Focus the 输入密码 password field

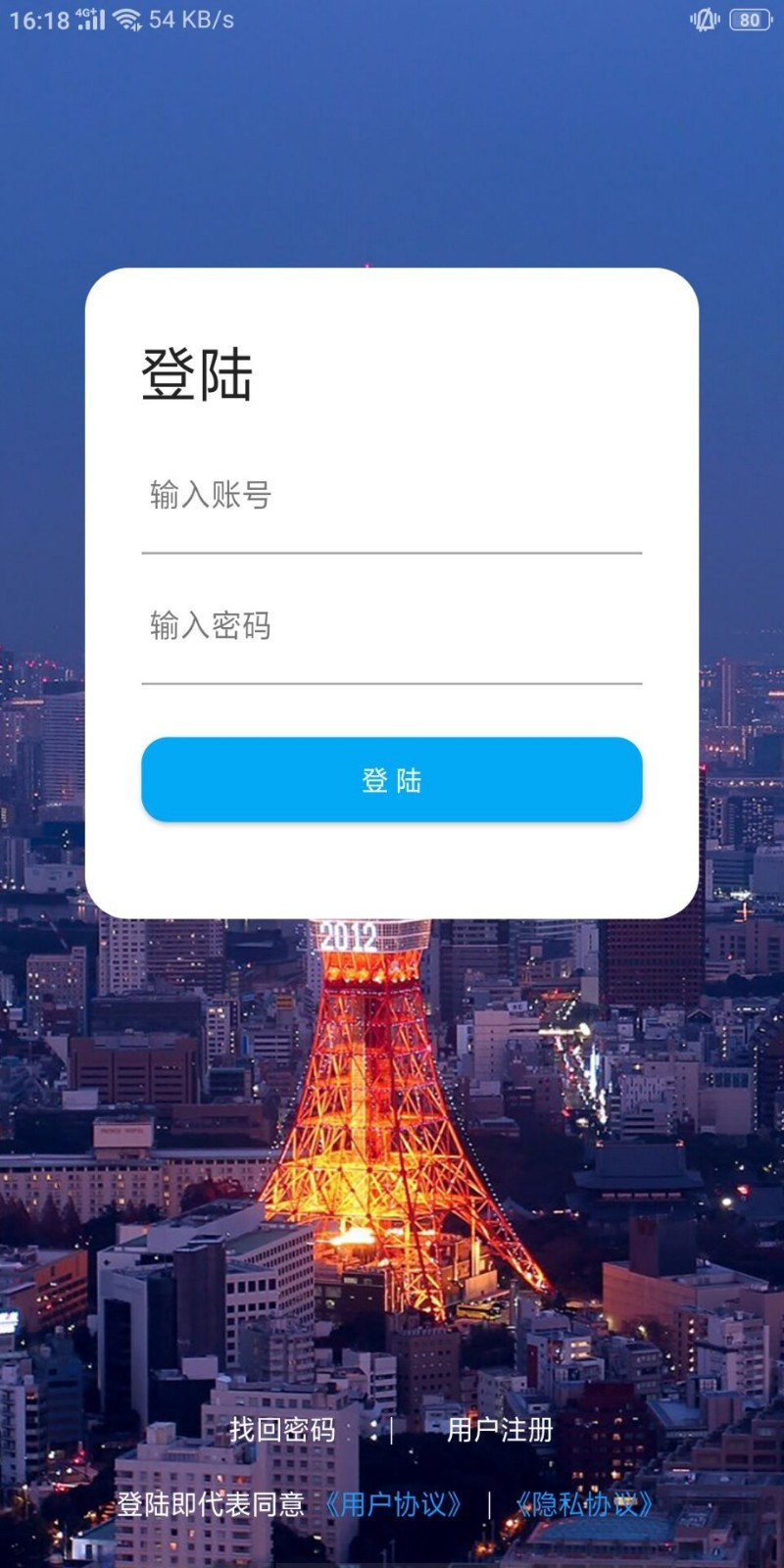[x=392, y=626]
